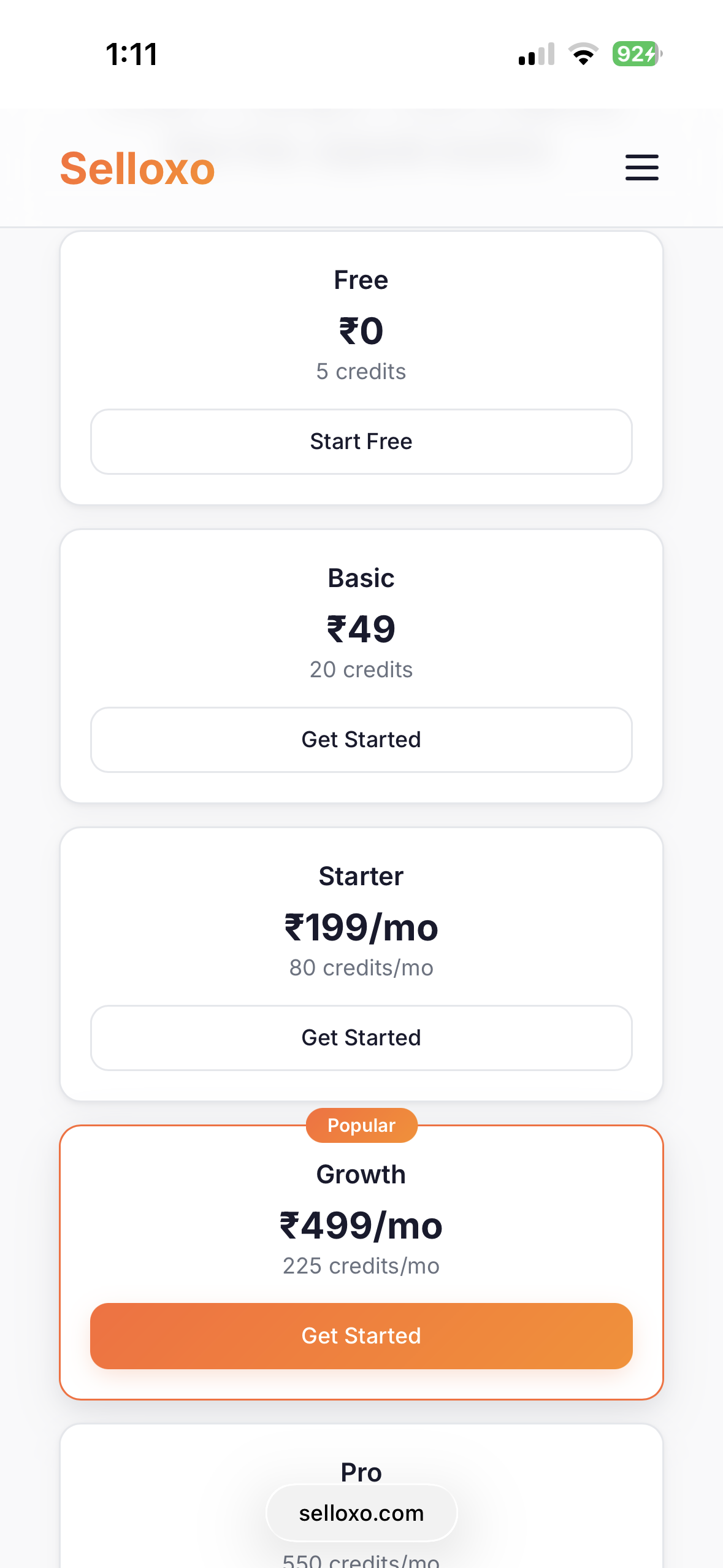This screenshot has height=1568, width=723.
Task: Choose Get Started for the Basic plan
Action: point(361,740)
